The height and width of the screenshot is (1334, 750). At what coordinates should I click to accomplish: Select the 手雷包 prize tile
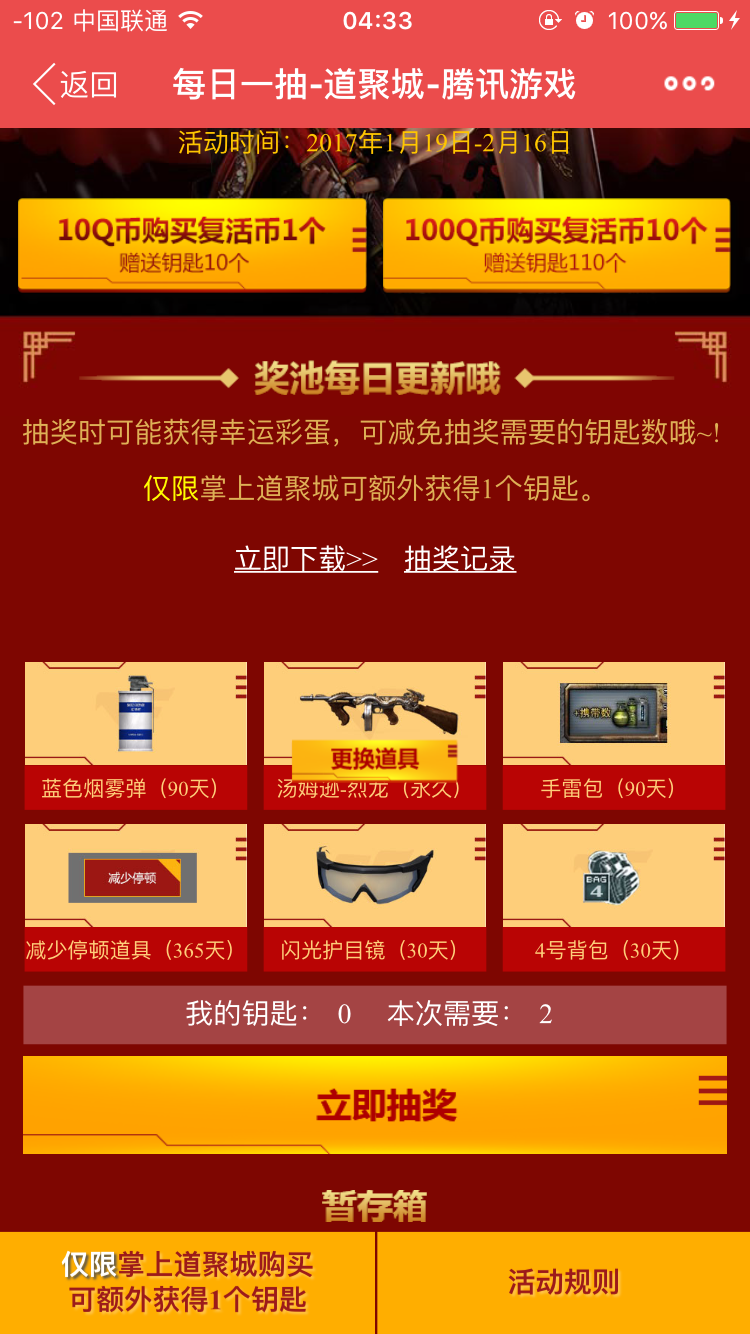[614, 735]
